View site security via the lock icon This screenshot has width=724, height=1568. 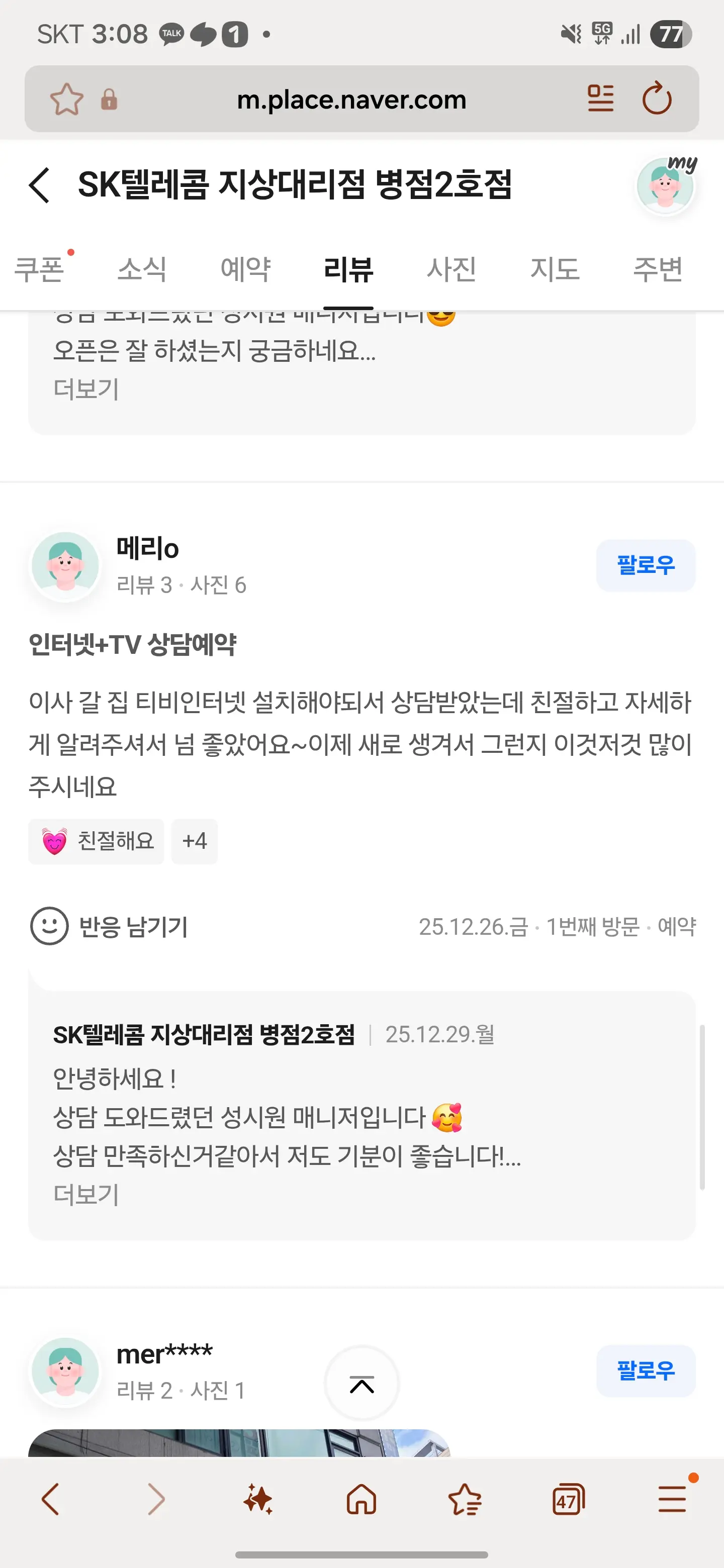pos(109,99)
